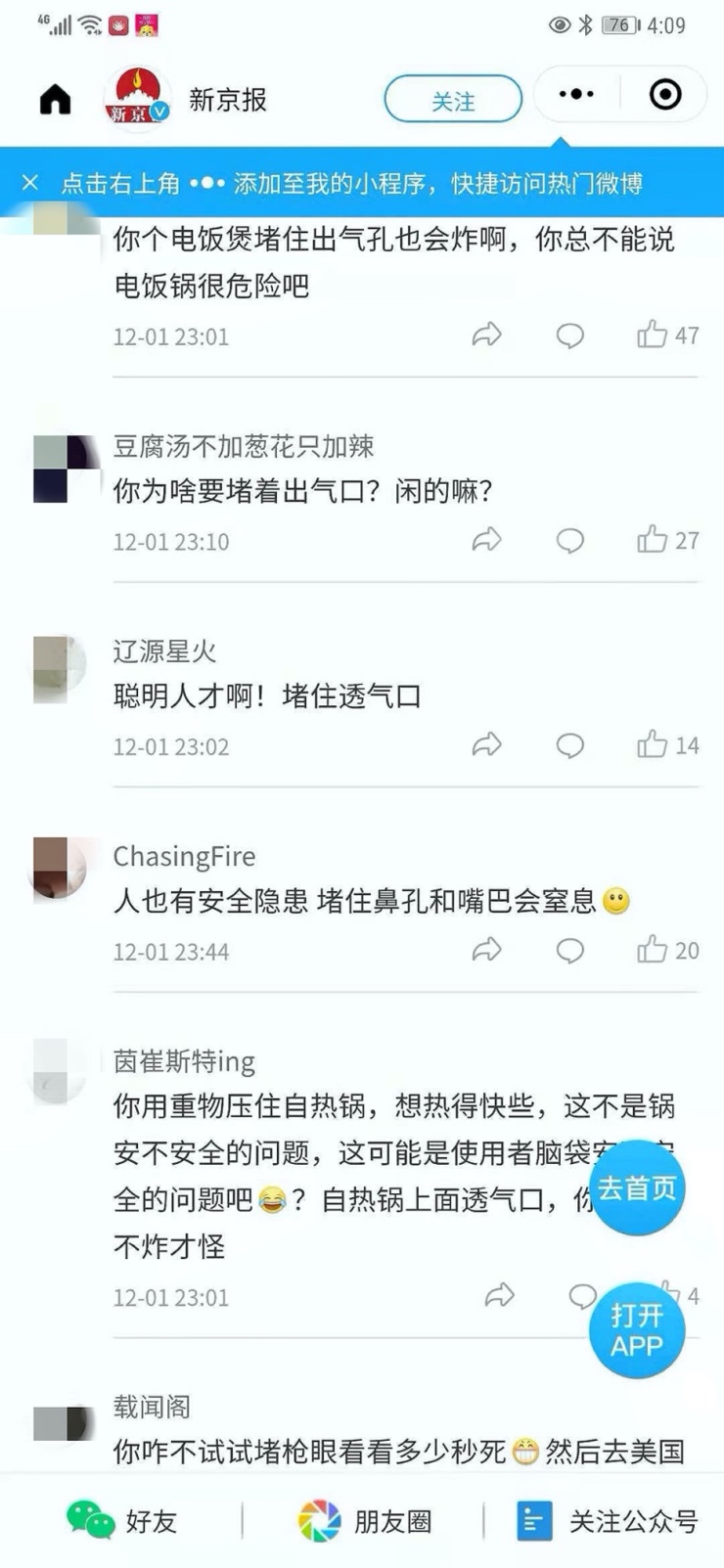Go to the mini program home icon

pyautogui.click(x=55, y=99)
